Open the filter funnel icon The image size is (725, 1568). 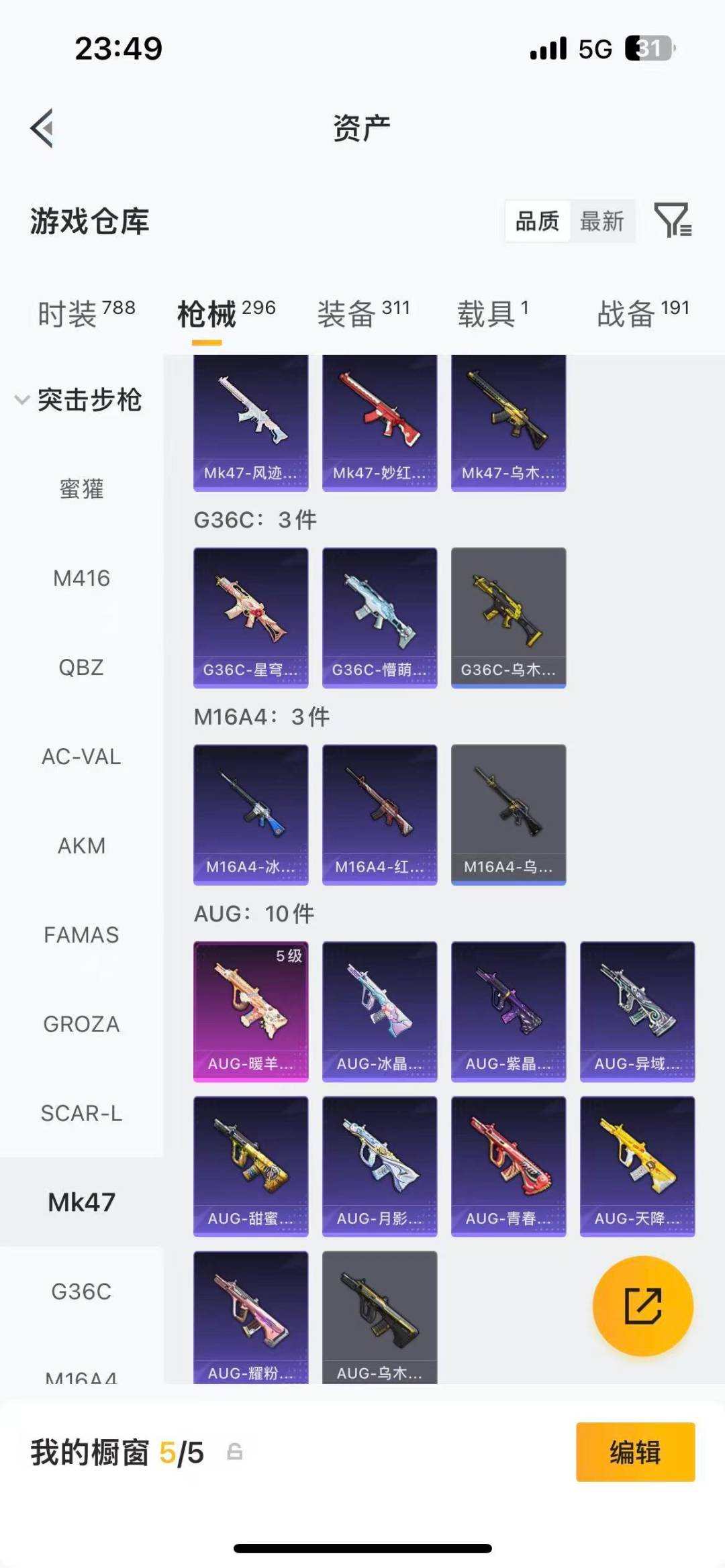click(673, 220)
